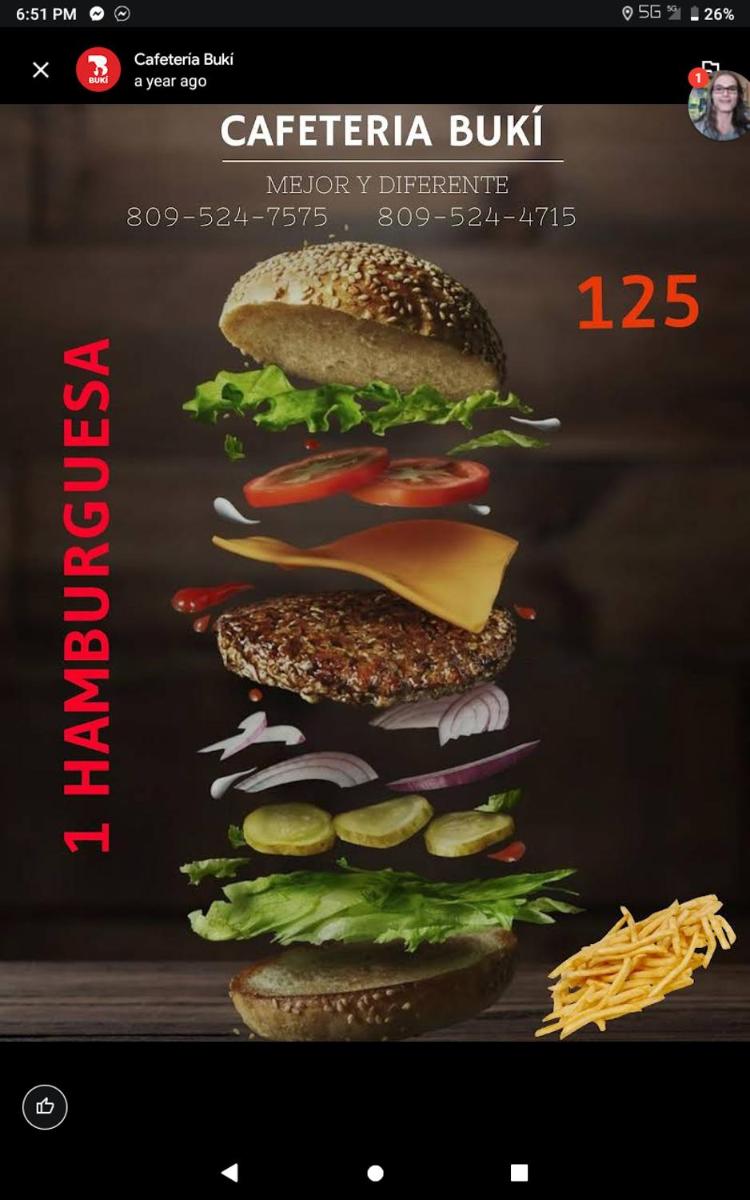Like this Cafeteria Buki photo
Viewport: 750px width, 1200px height.
45,1106
